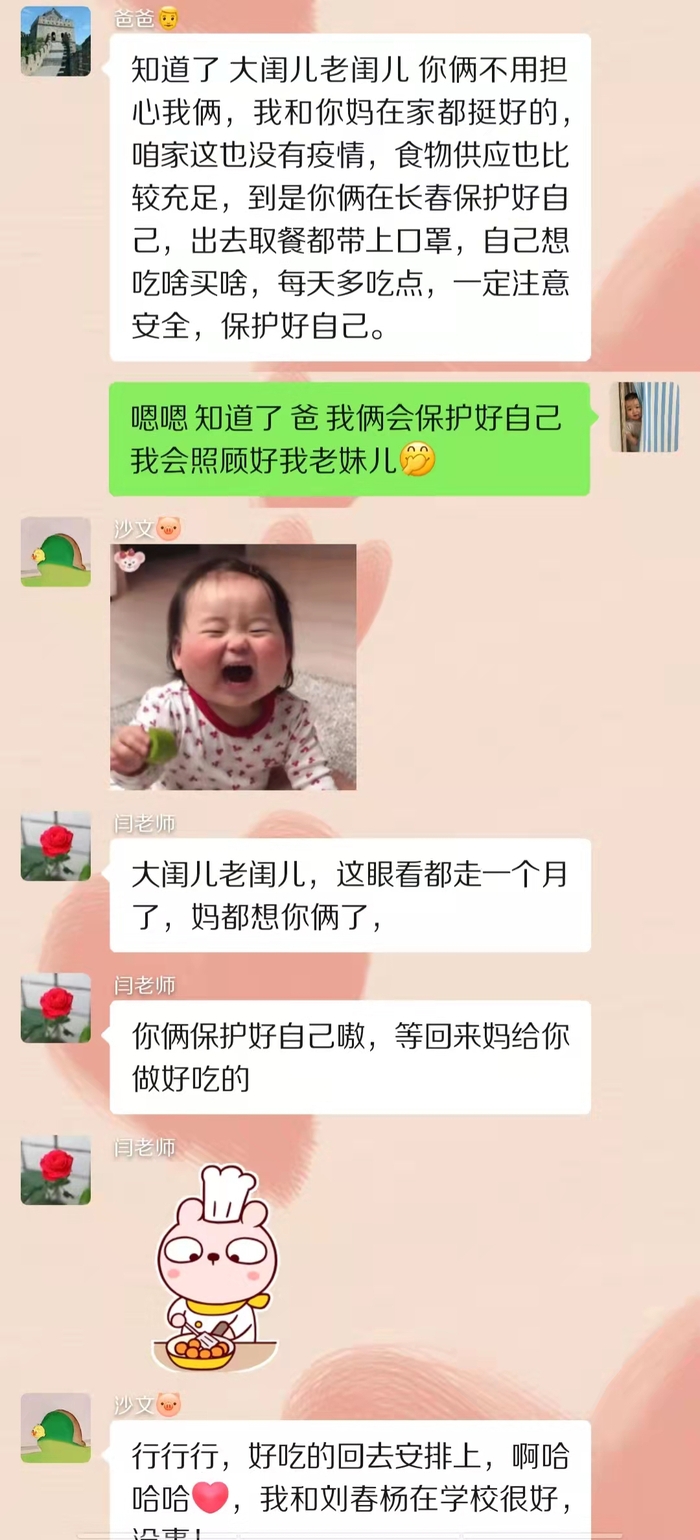
Task: Open the chef bunny sticker from 闫老师
Action: tap(215, 1269)
